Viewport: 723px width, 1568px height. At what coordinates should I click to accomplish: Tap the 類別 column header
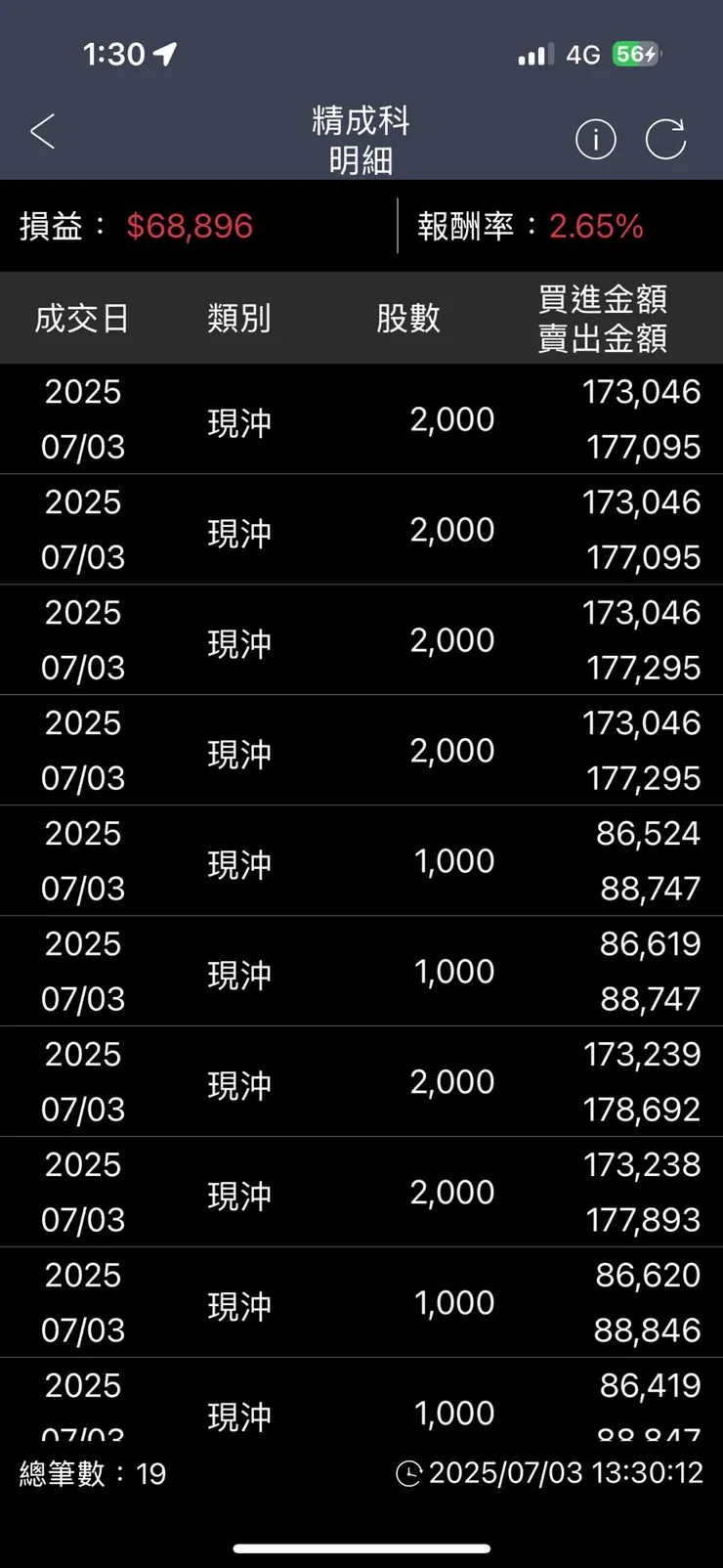pyautogui.click(x=239, y=318)
